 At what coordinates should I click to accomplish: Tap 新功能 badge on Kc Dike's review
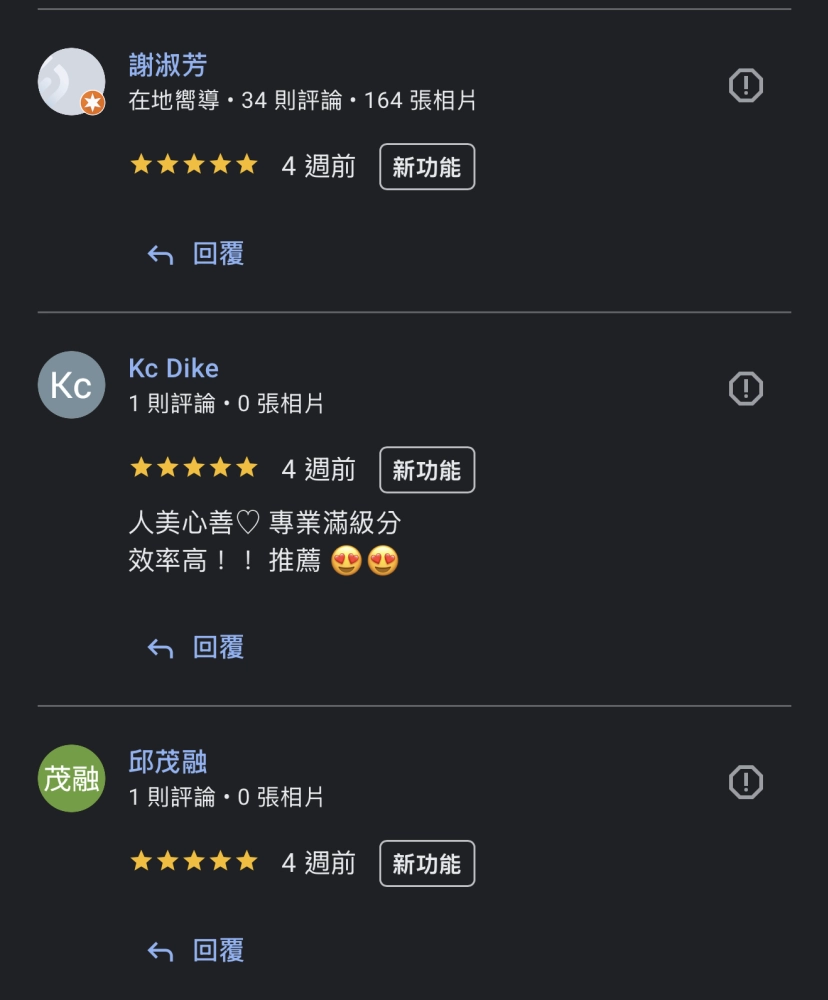click(x=427, y=470)
